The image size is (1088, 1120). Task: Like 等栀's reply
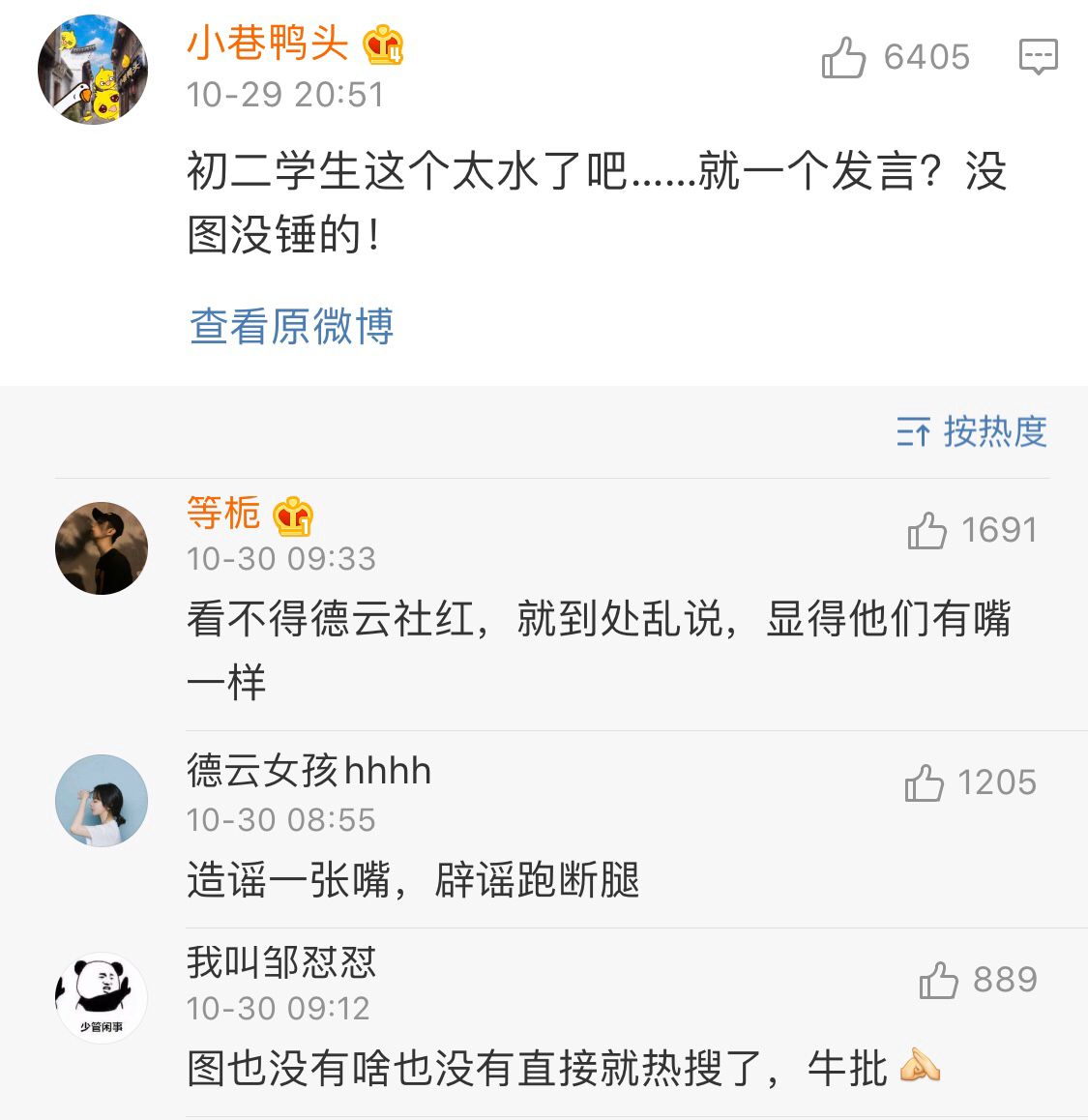(x=926, y=530)
